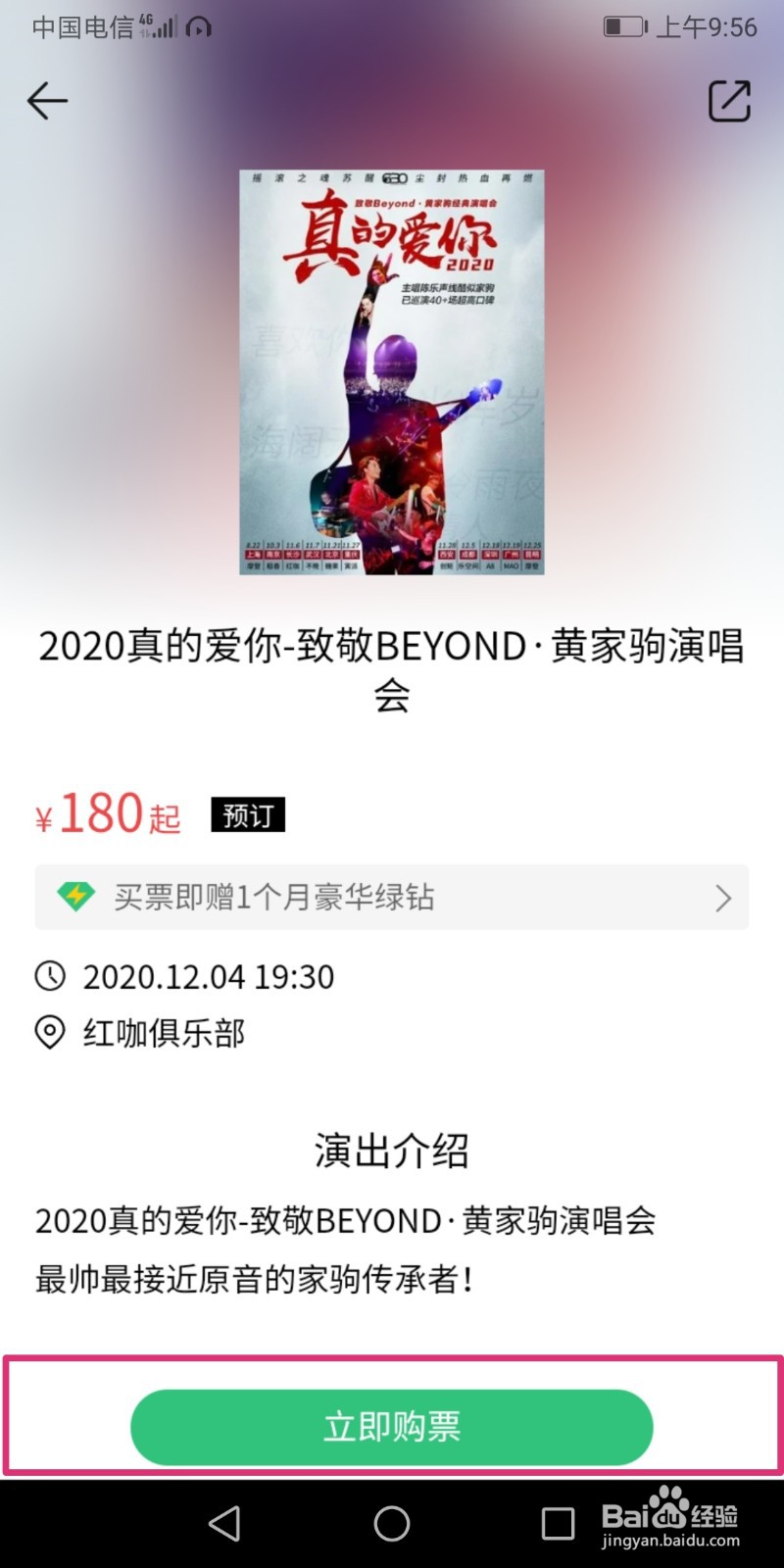
Task: Tap the Android back triangle button
Action: [224, 1524]
